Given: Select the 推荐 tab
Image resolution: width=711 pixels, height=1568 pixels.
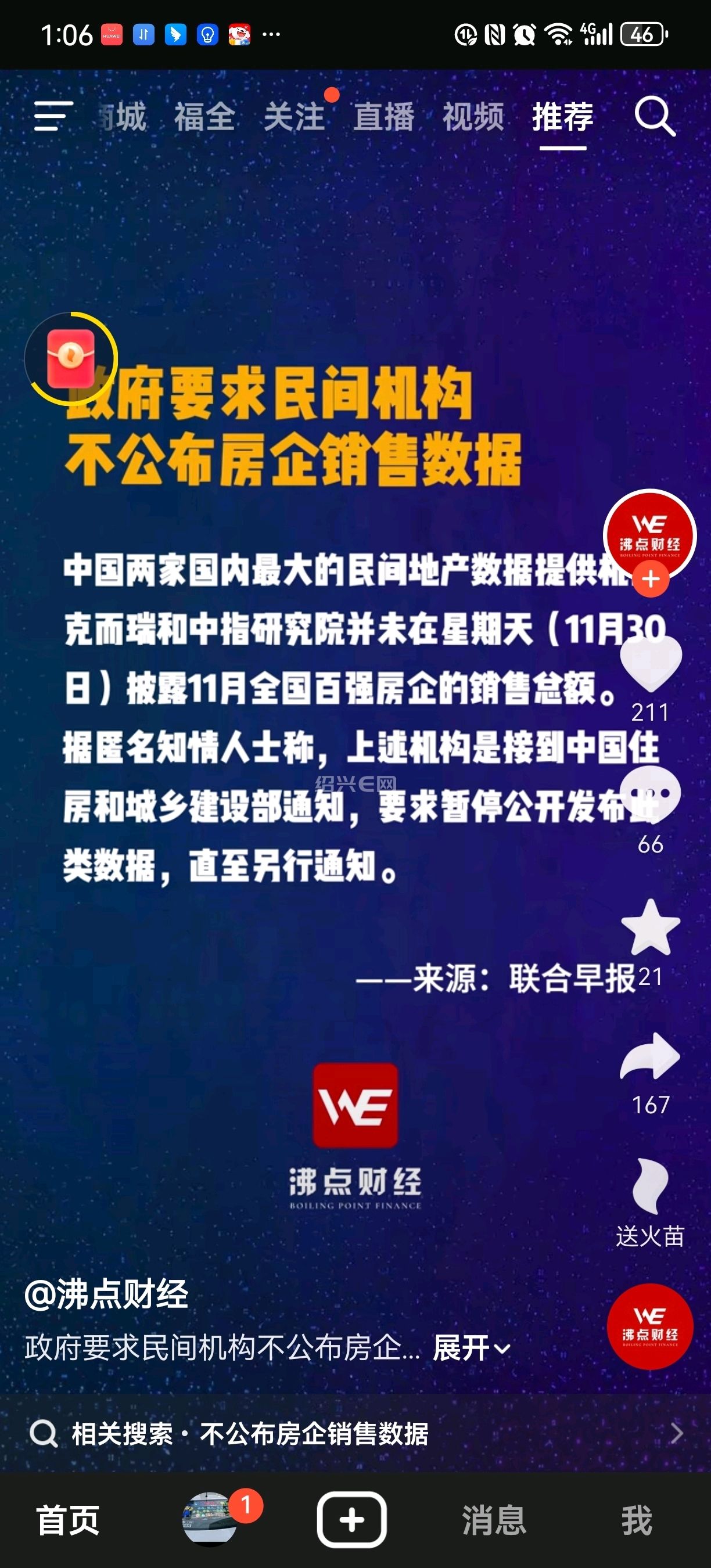Looking at the screenshot, I should pyautogui.click(x=562, y=117).
